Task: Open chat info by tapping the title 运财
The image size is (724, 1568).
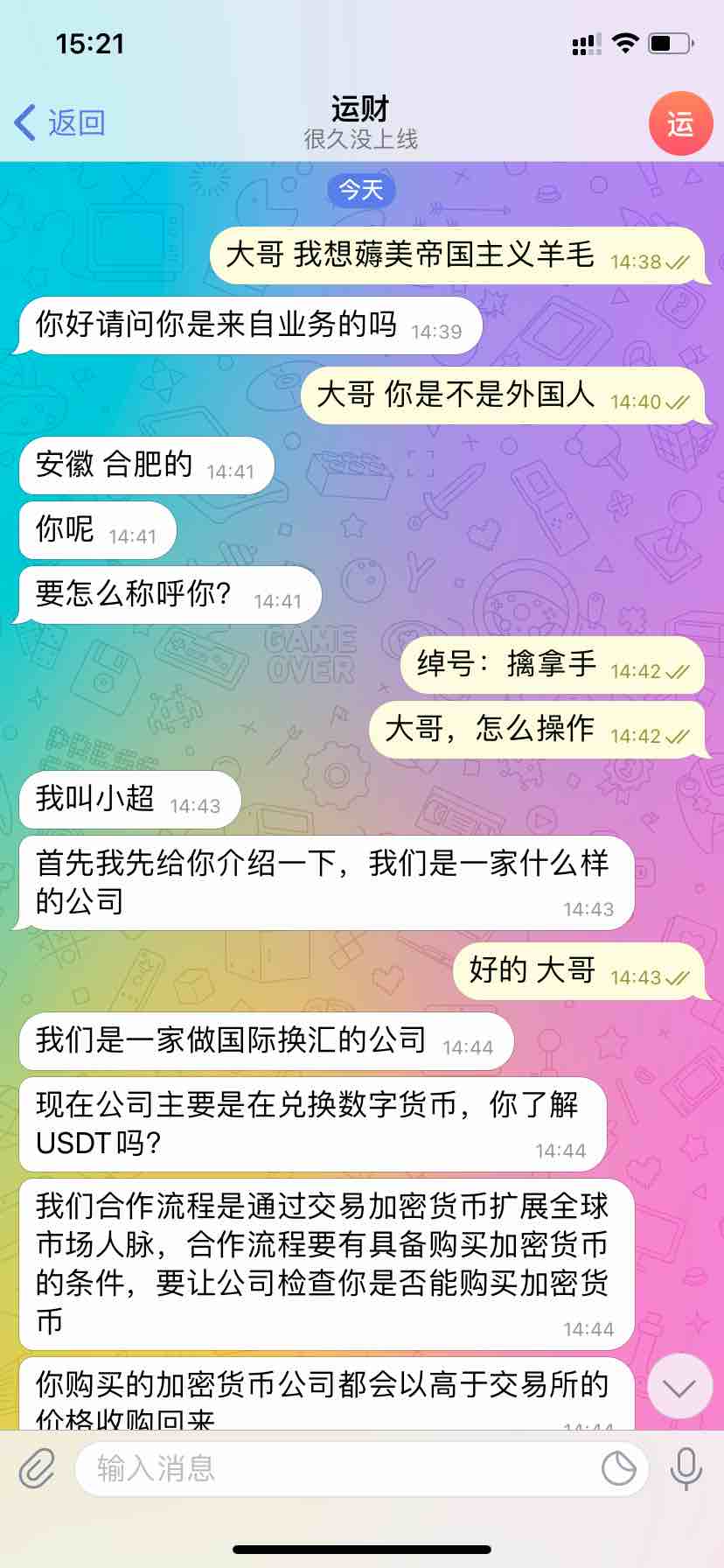Action: 361,108
